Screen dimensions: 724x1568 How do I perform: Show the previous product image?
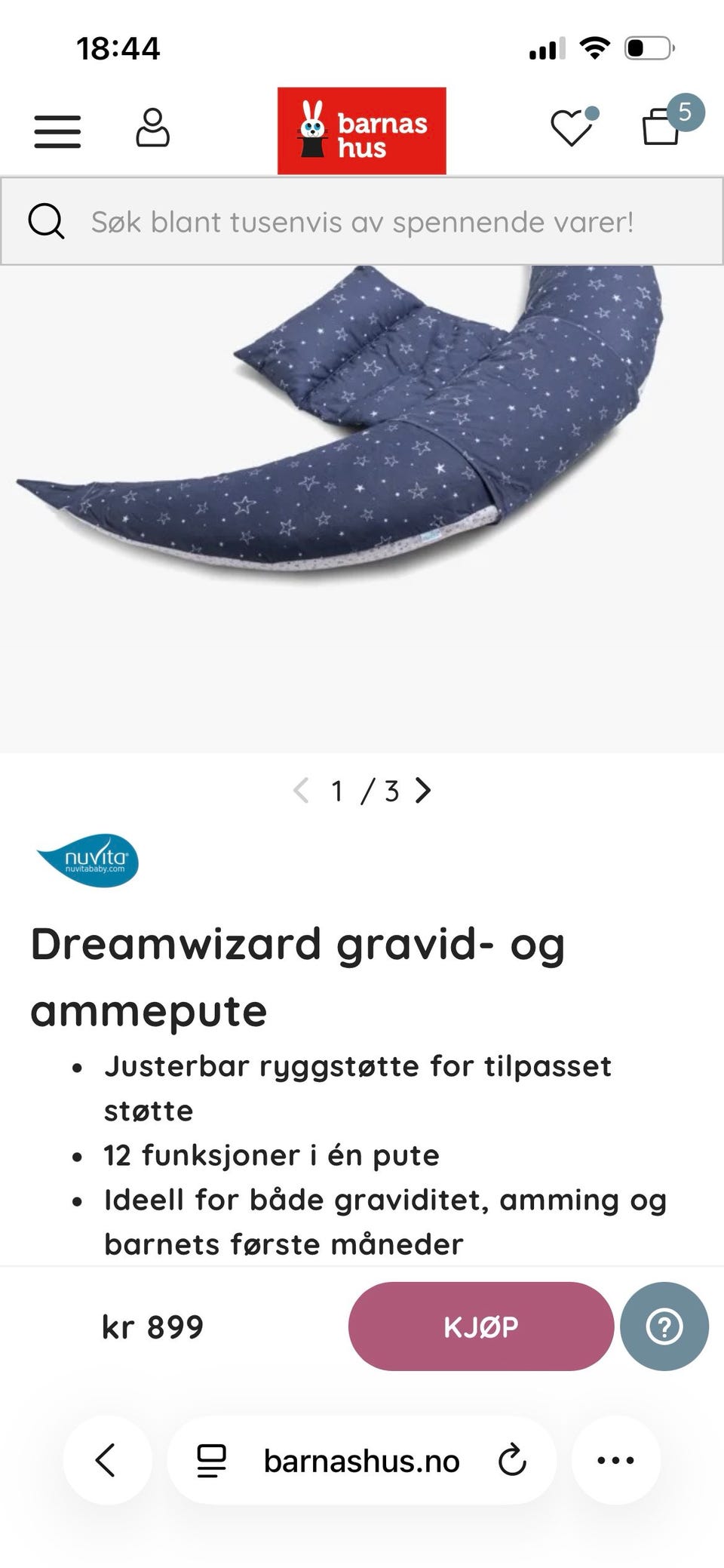[301, 791]
